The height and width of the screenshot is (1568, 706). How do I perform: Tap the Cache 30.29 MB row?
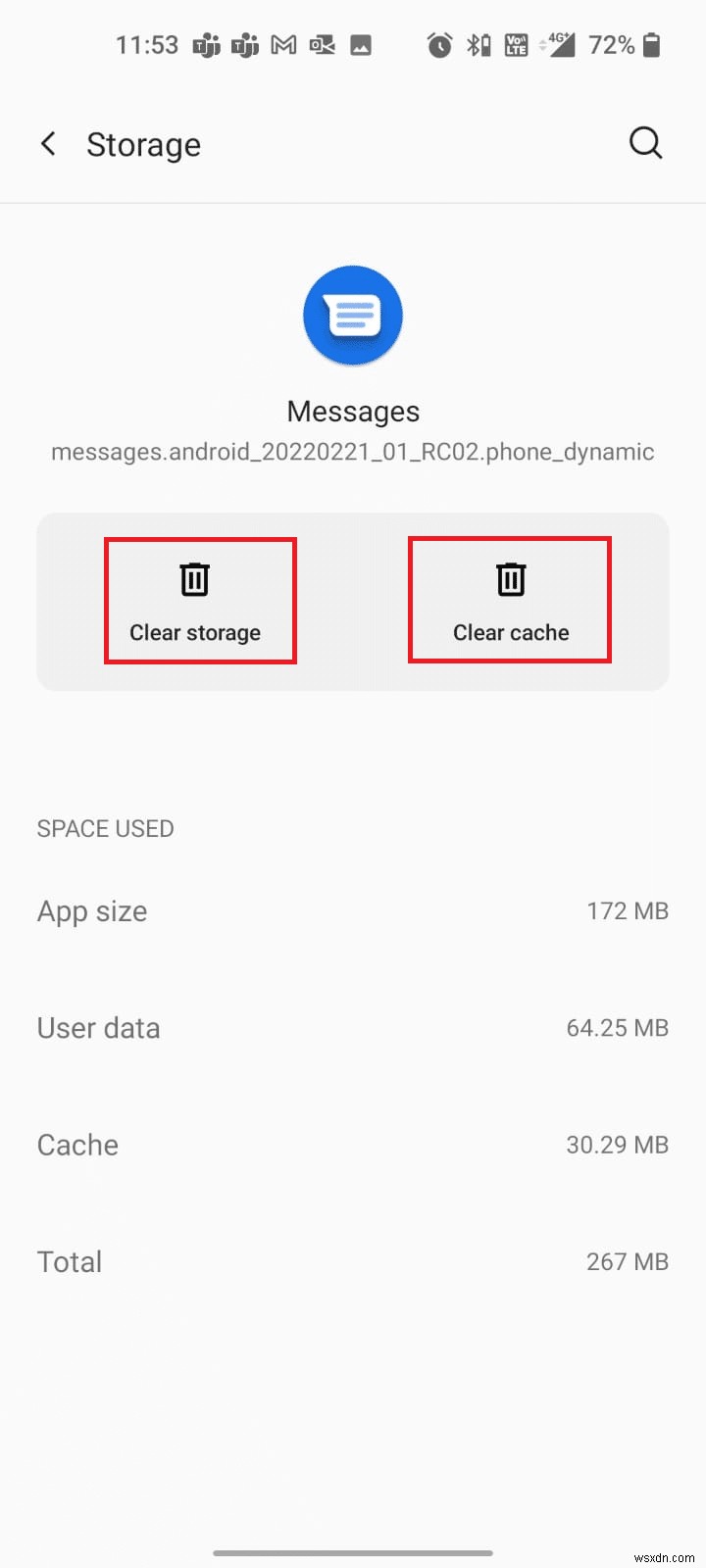353,1145
